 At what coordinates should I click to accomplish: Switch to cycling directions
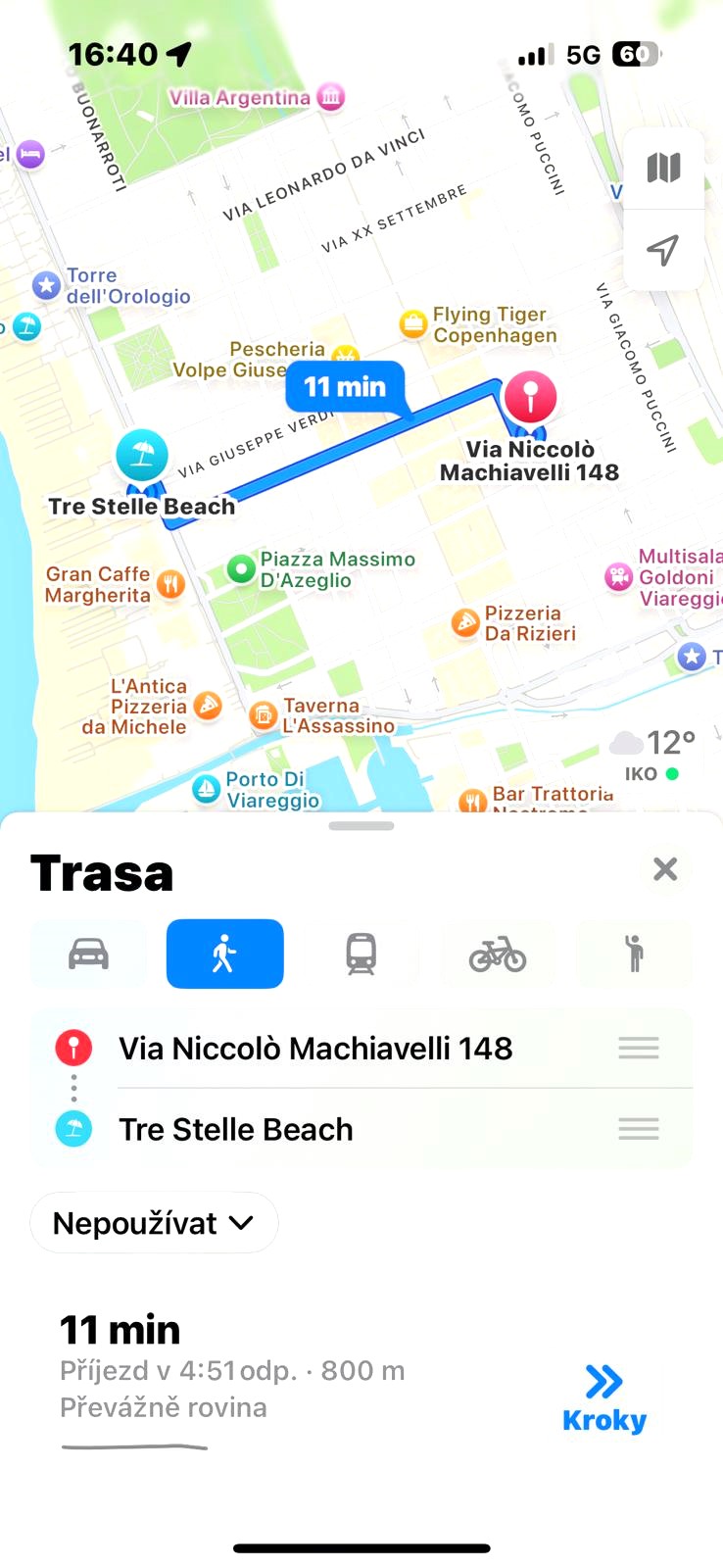(x=498, y=954)
